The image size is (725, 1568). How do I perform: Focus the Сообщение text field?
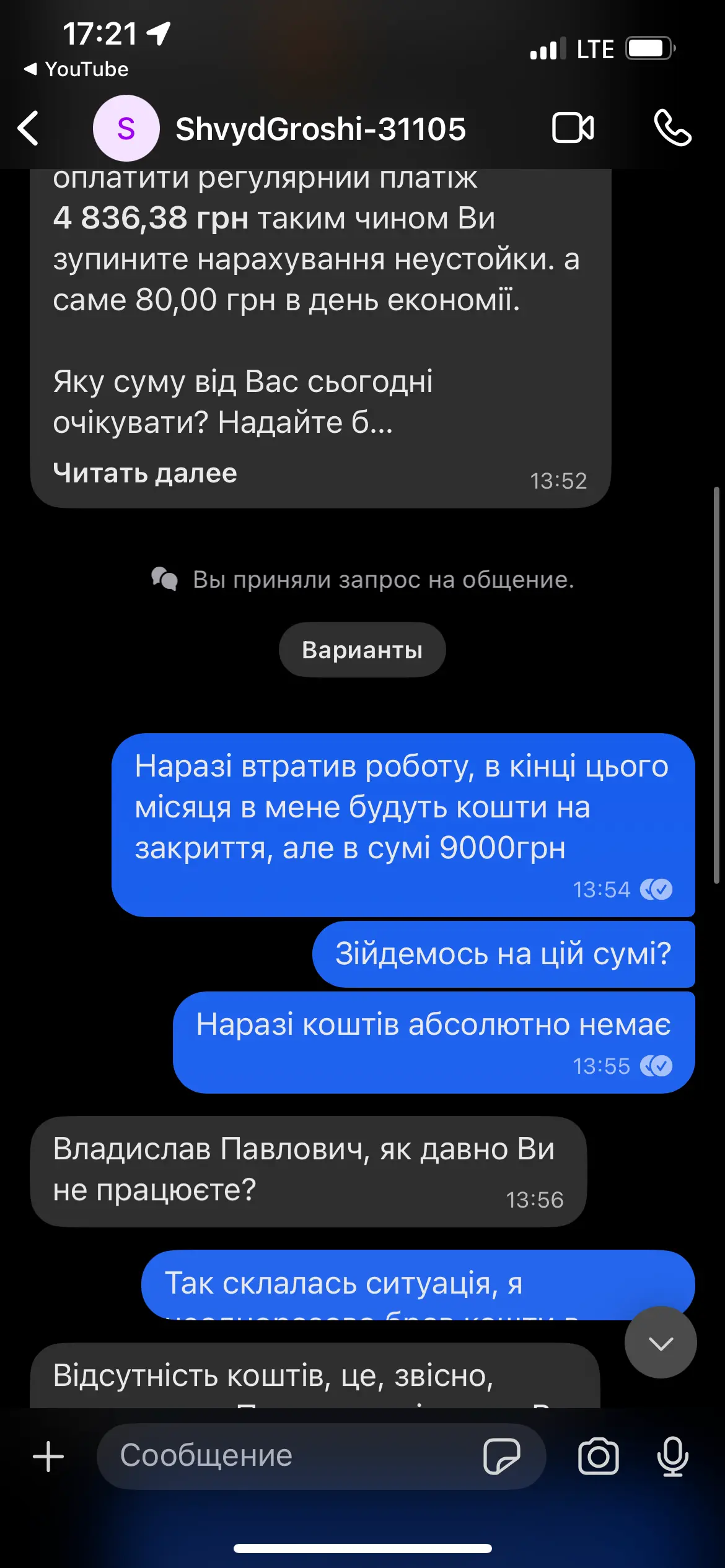pos(291,1456)
